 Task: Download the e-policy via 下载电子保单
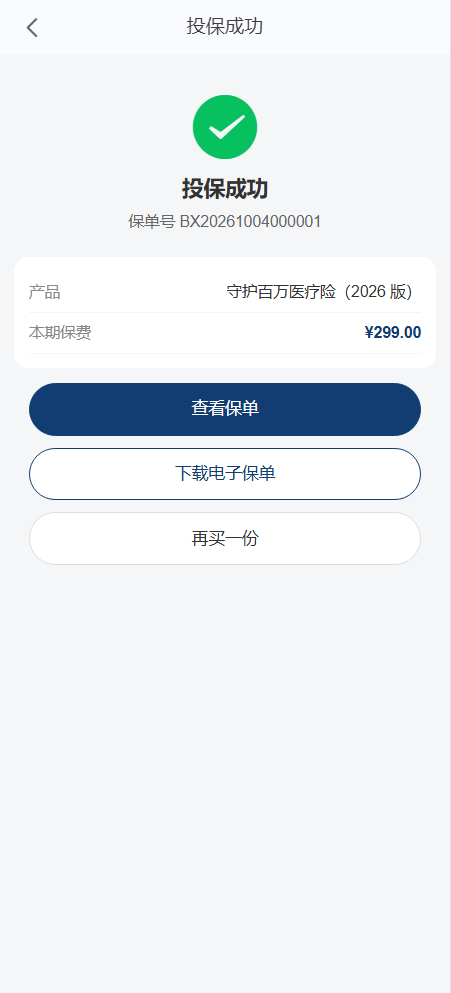pyautogui.click(x=225, y=474)
